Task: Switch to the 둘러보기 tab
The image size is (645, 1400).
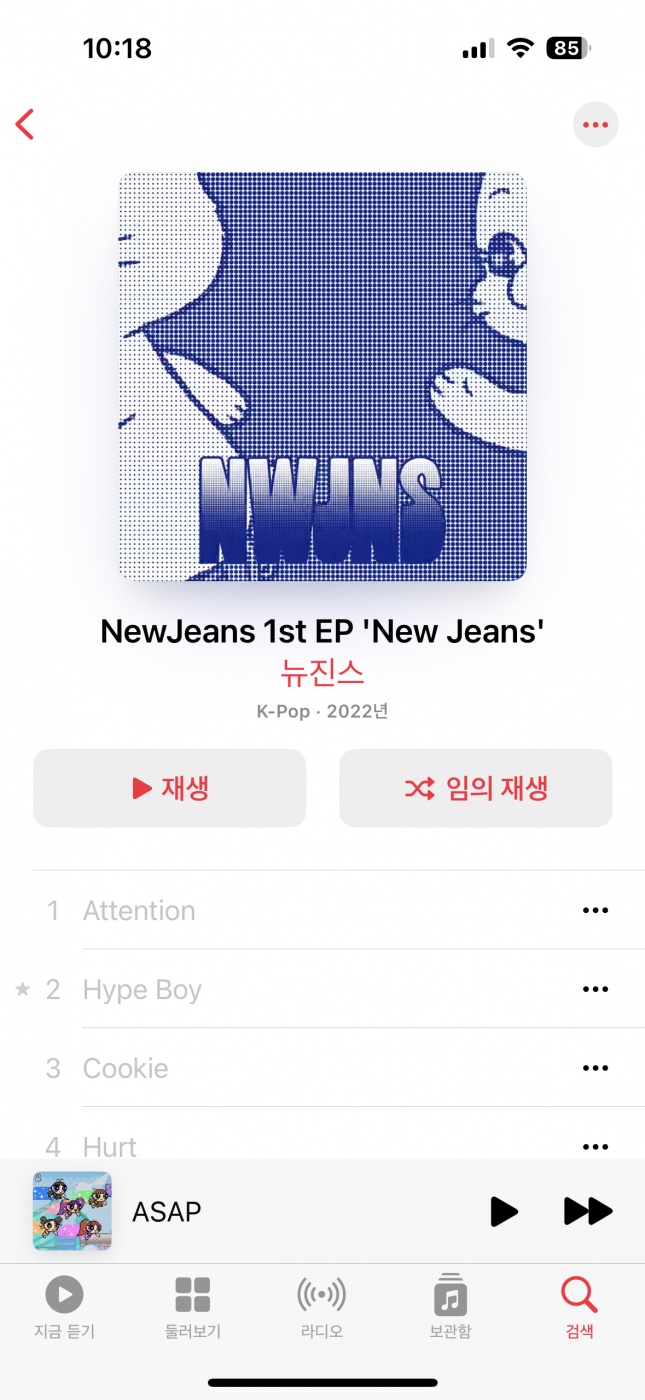Action: click(x=192, y=1307)
